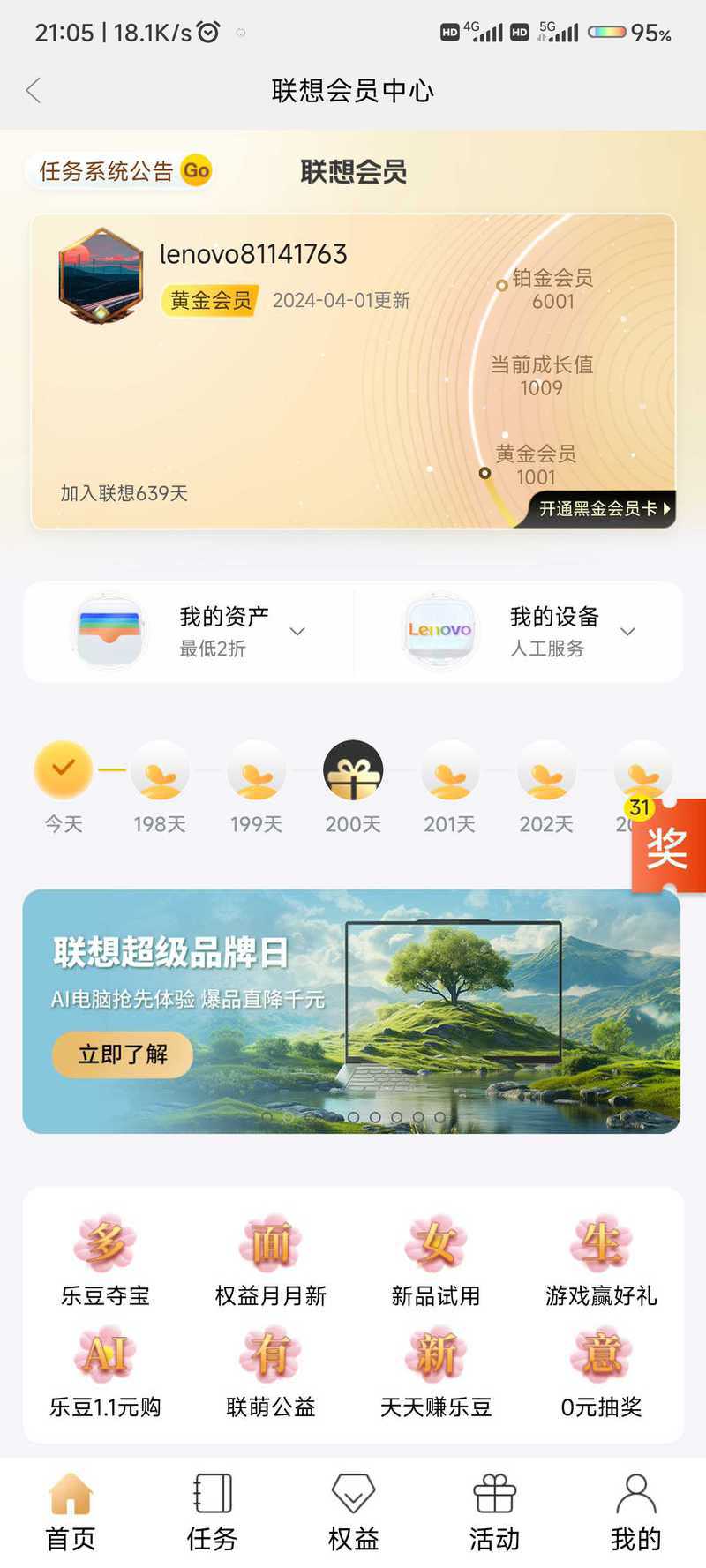Switch to the 我的 tab
Image resolution: width=706 pixels, height=1568 pixels.
[635, 1512]
